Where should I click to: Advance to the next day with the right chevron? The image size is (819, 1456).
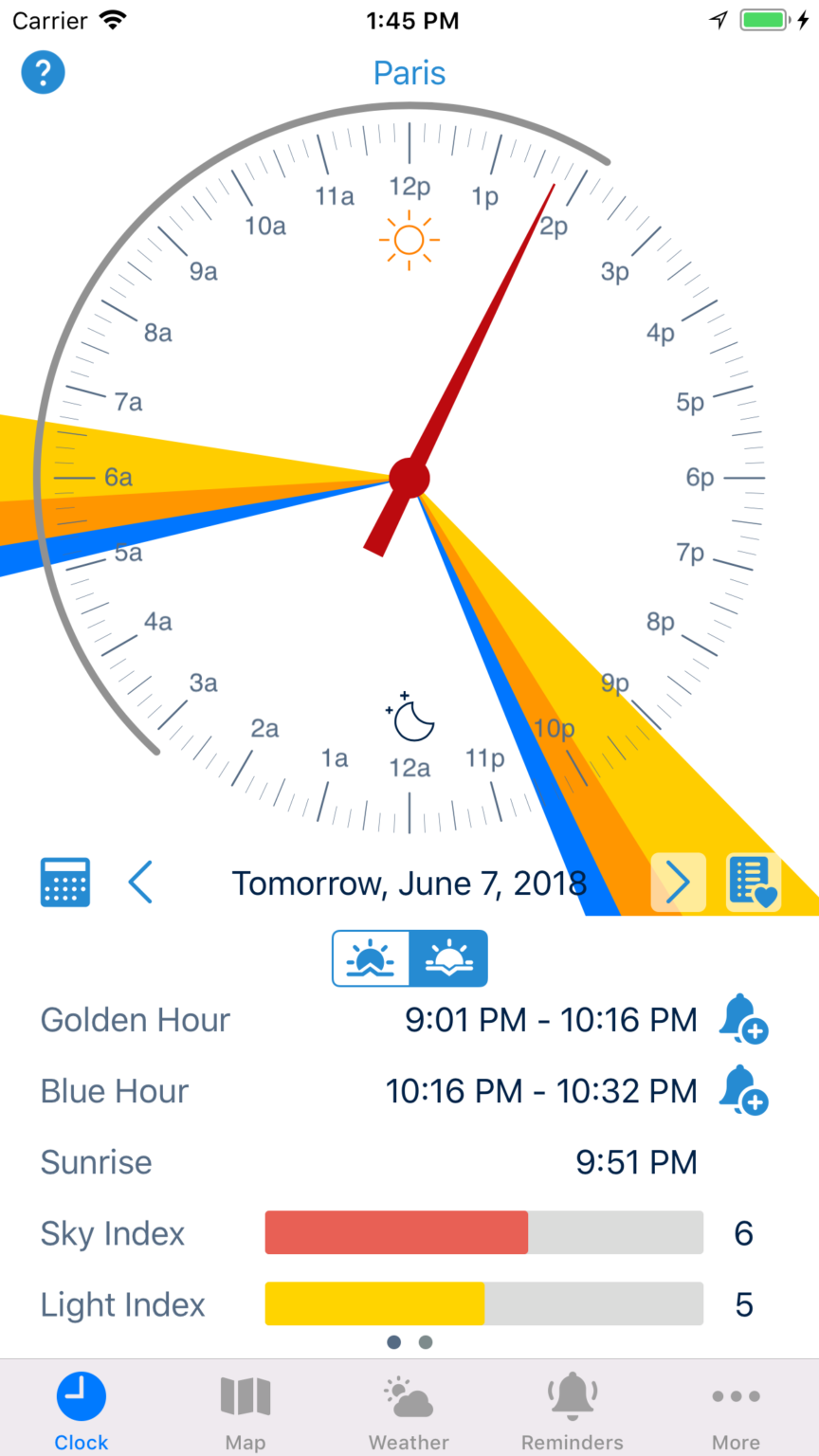679,882
